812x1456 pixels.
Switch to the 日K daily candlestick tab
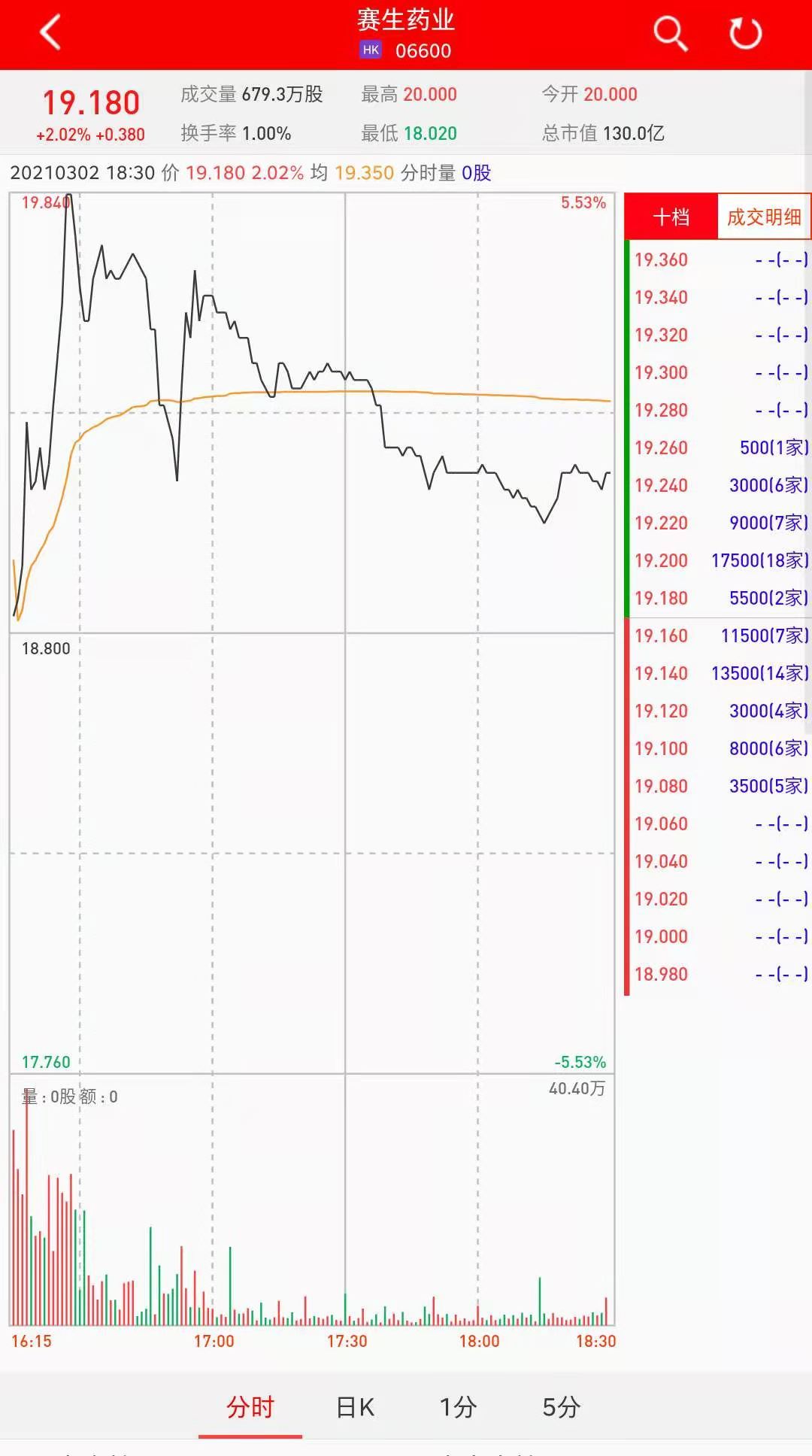point(355,1407)
